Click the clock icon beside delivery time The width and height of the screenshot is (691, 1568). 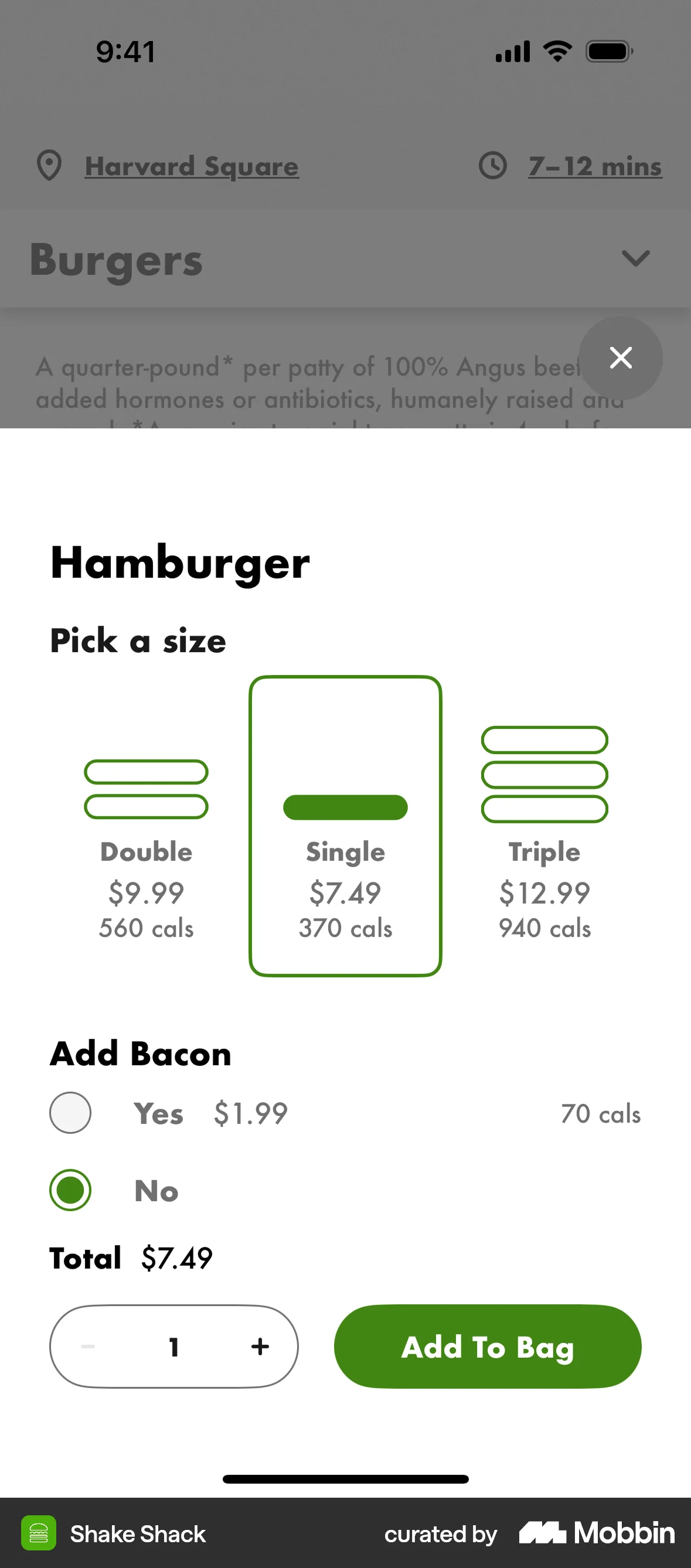(493, 166)
